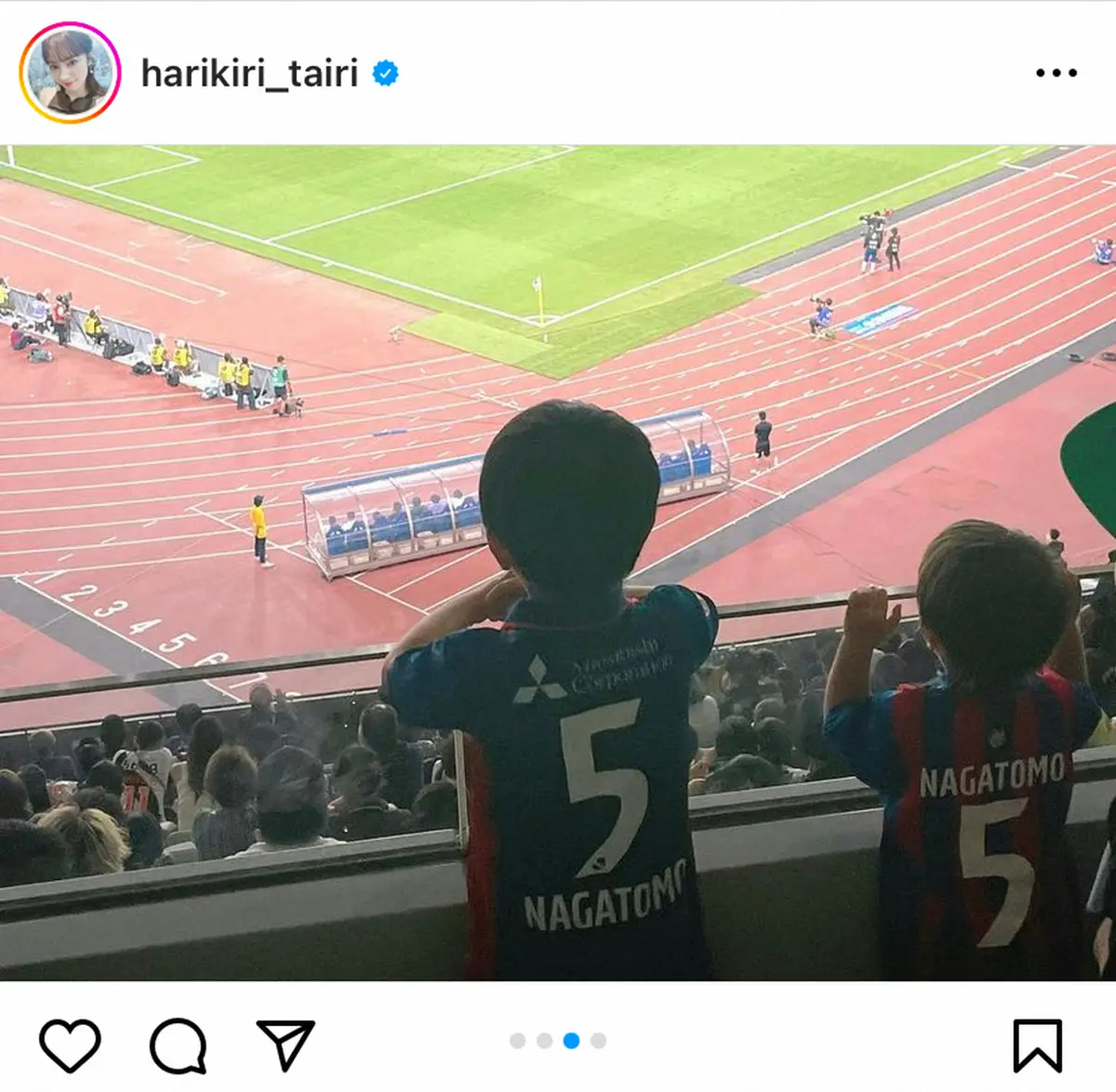Tap the carousel page indicator dots
The image size is (1116, 1092).
558,1041
